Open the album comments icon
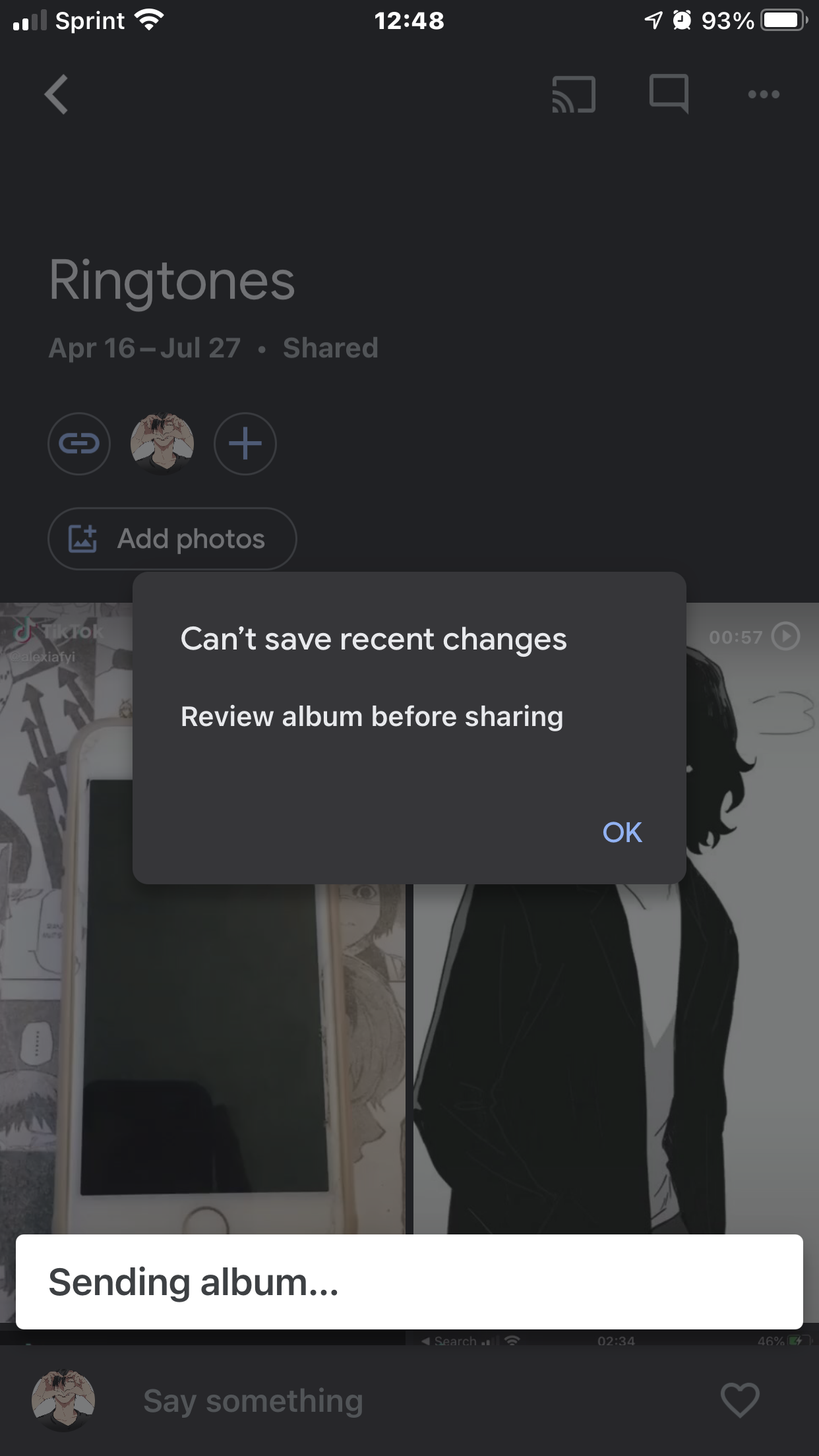 (669, 94)
